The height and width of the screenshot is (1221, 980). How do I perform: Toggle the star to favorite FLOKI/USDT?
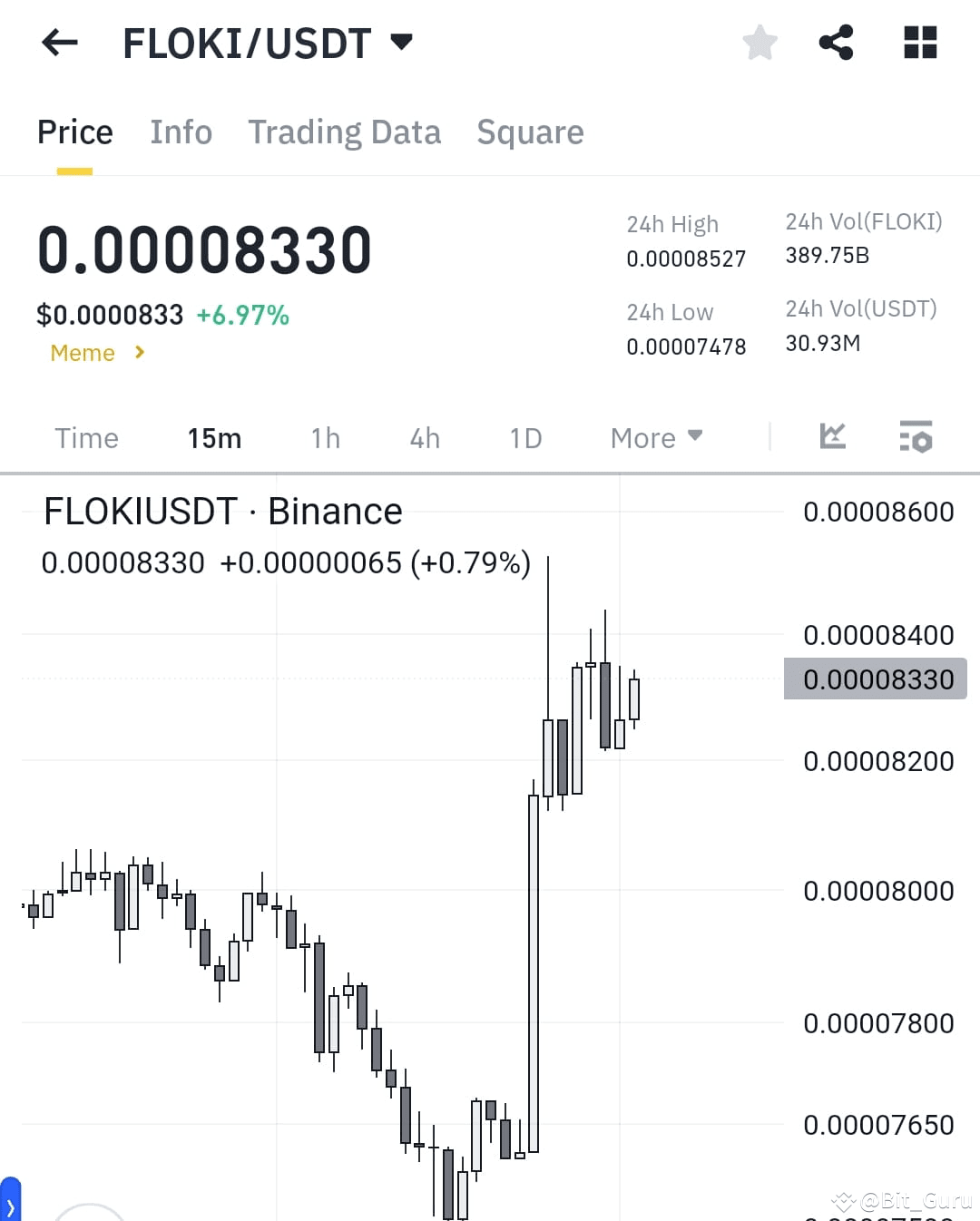point(760,42)
